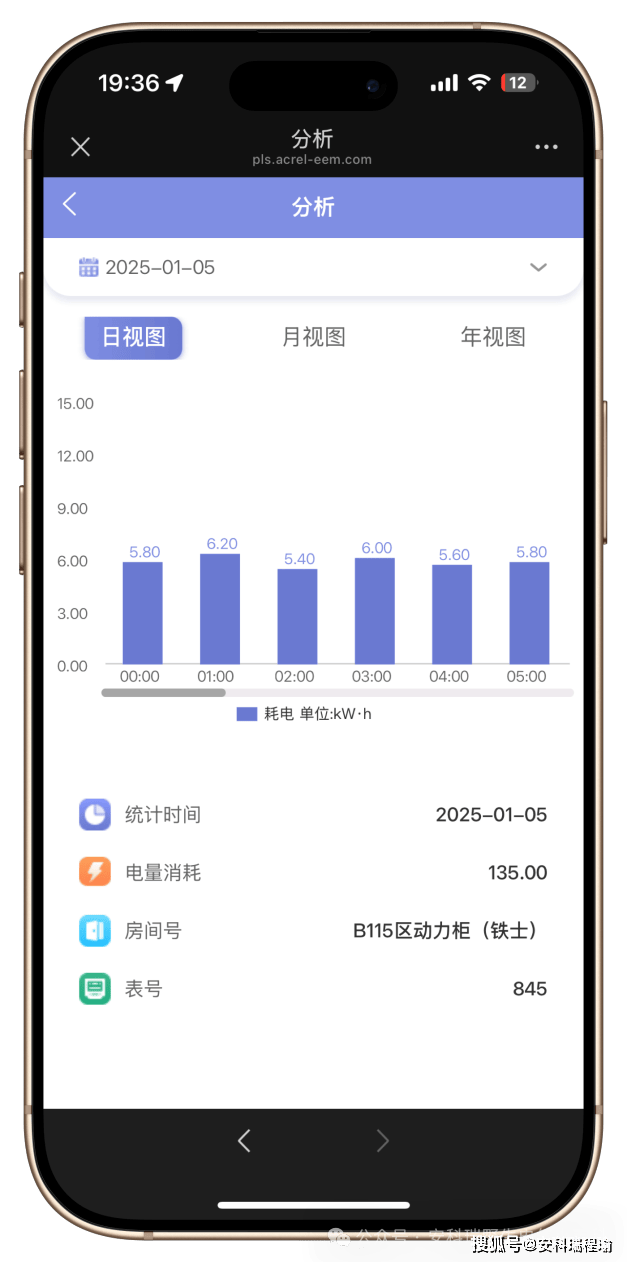Tap the 01:00 bar showing 6.20

[220, 608]
